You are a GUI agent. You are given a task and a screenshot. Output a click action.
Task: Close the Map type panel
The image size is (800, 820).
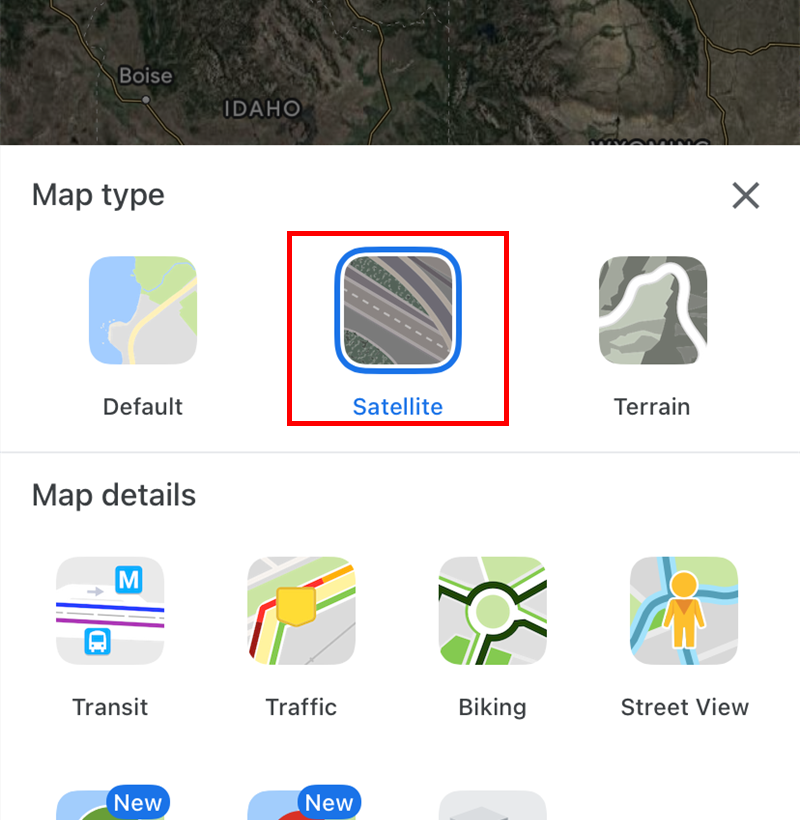point(745,195)
